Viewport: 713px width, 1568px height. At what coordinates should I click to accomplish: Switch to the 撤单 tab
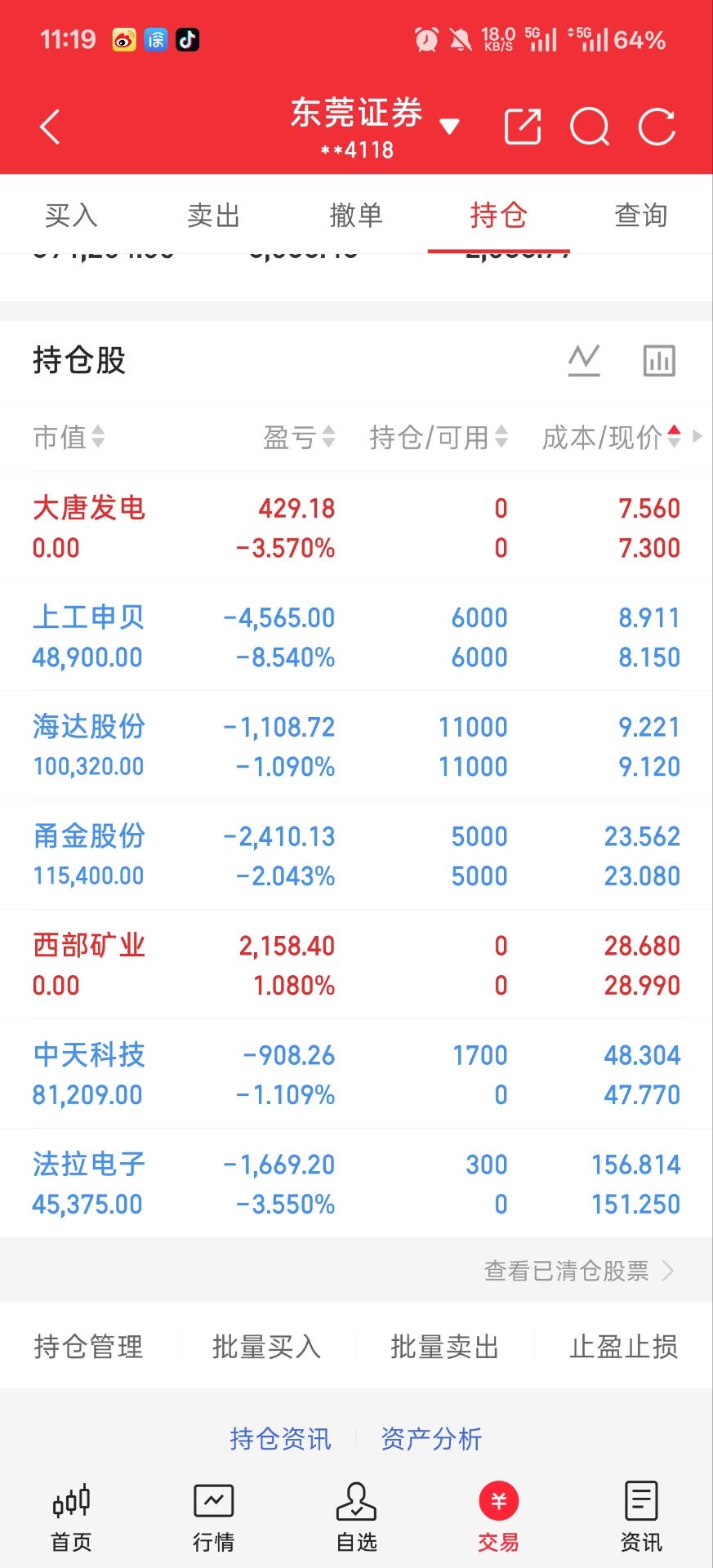tap(356, 216)
